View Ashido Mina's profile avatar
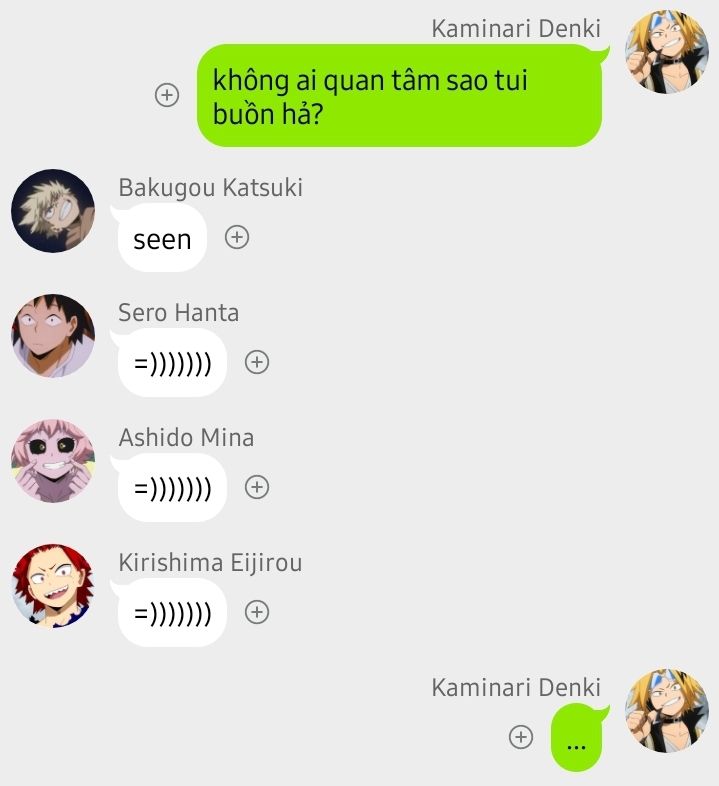Image resolution: width=719 pixels, height=786 pixels. click(53, 461)
